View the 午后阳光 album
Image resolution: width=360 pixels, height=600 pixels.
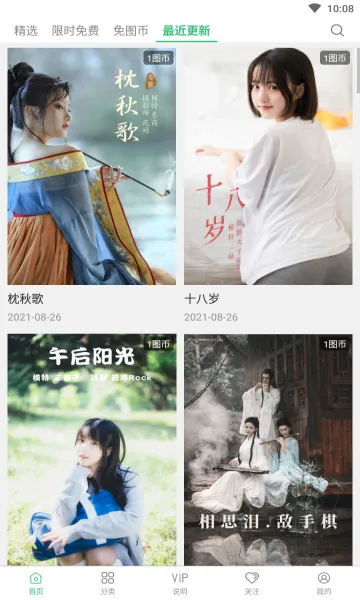click(x=92, y=450)
